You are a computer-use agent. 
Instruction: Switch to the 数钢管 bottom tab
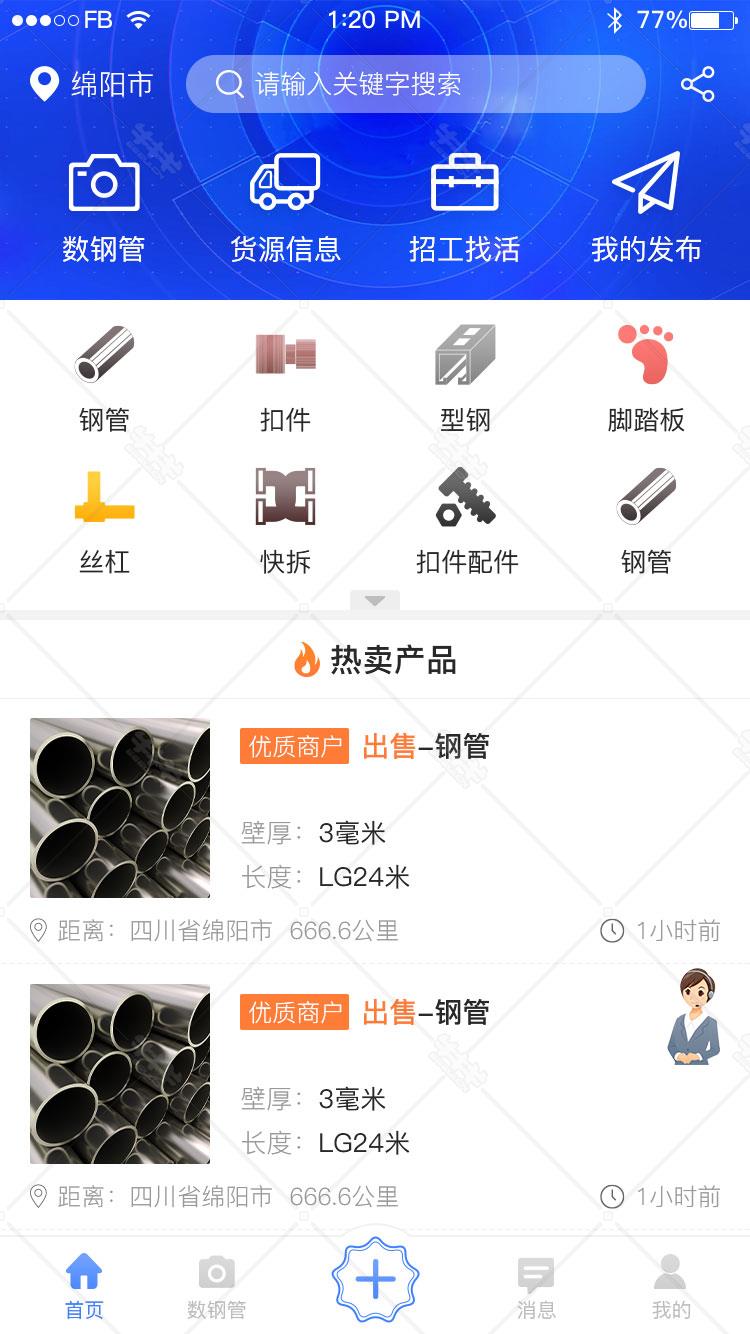216,1288
